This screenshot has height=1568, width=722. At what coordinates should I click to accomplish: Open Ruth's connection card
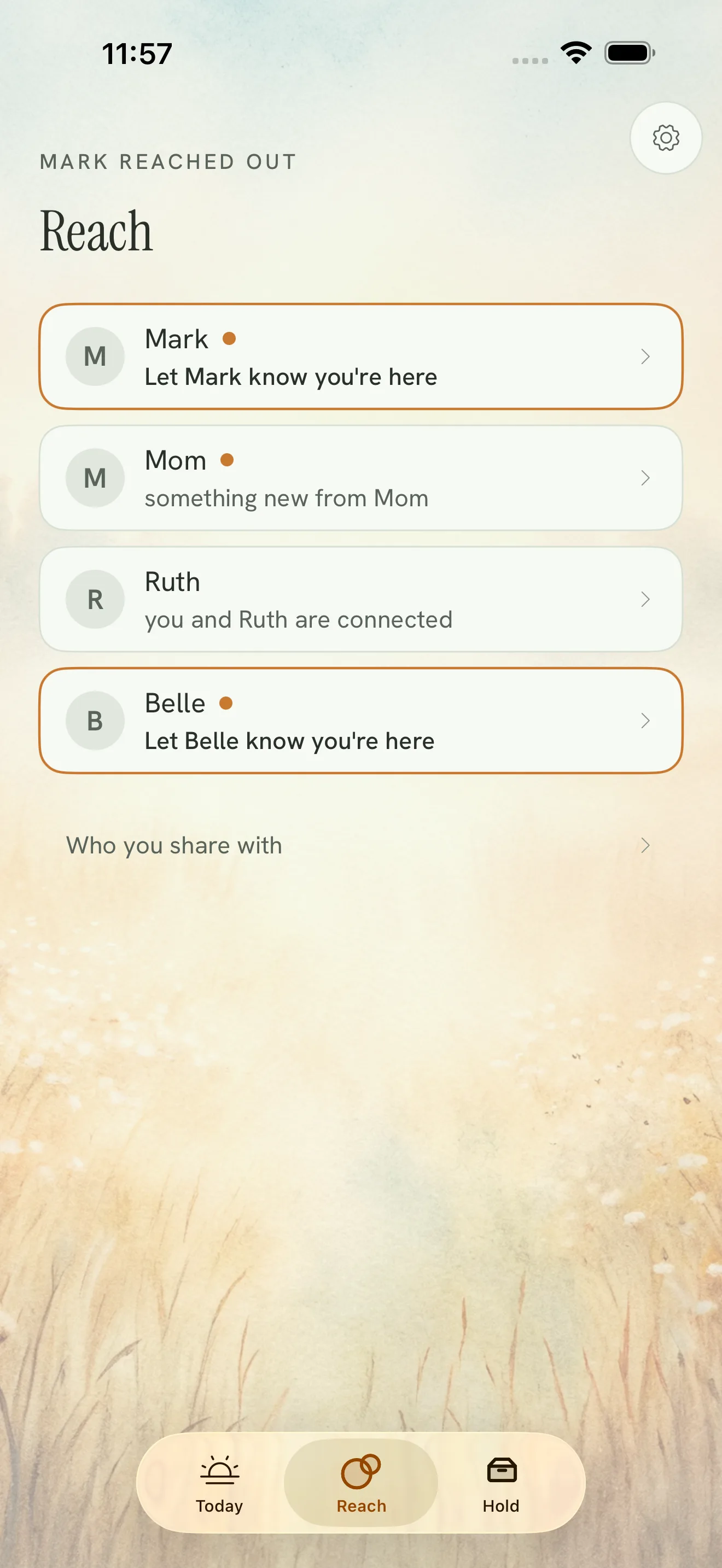pos(361,600)
